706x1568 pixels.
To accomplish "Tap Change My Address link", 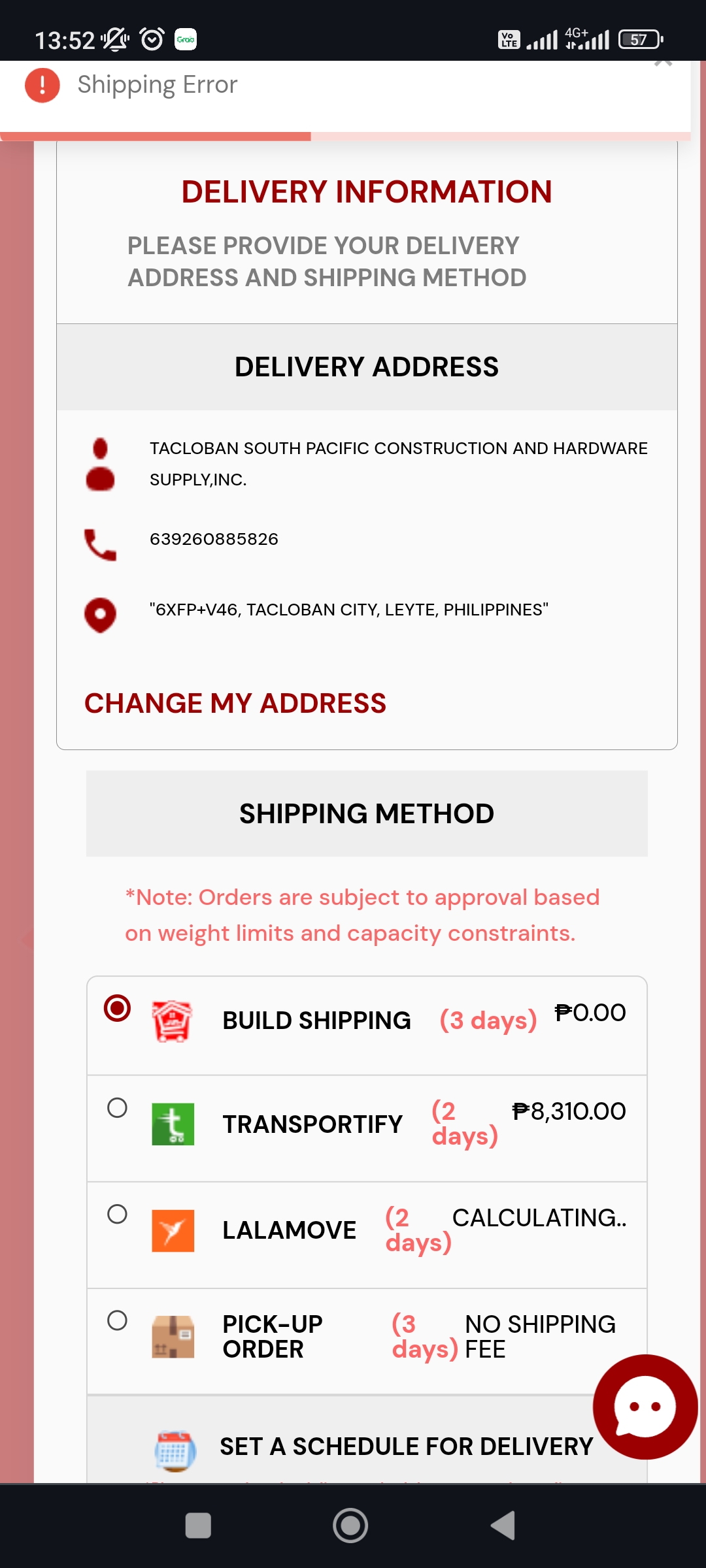I will tap(235, 704).
